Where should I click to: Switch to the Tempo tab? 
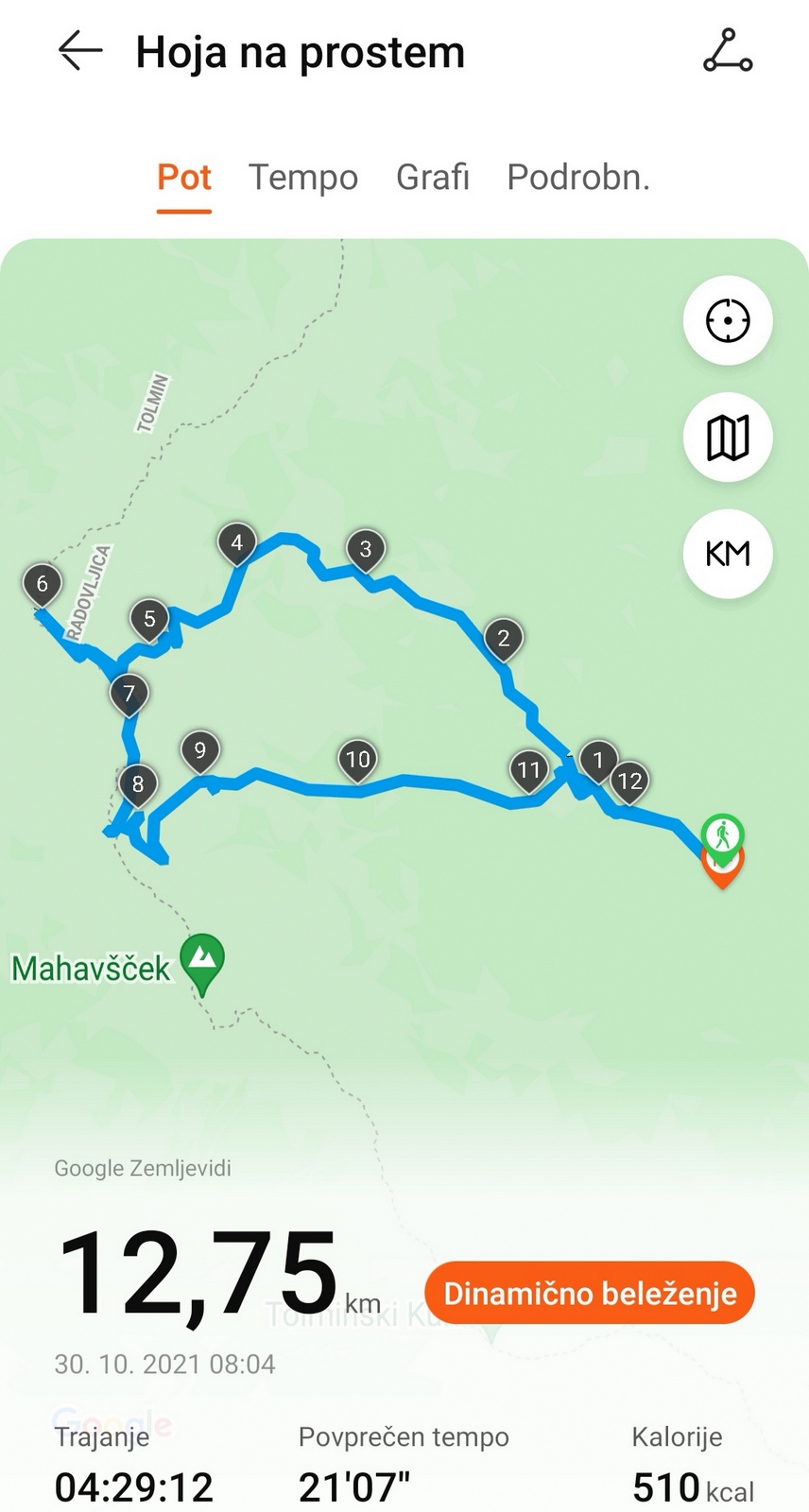point(303,178)
